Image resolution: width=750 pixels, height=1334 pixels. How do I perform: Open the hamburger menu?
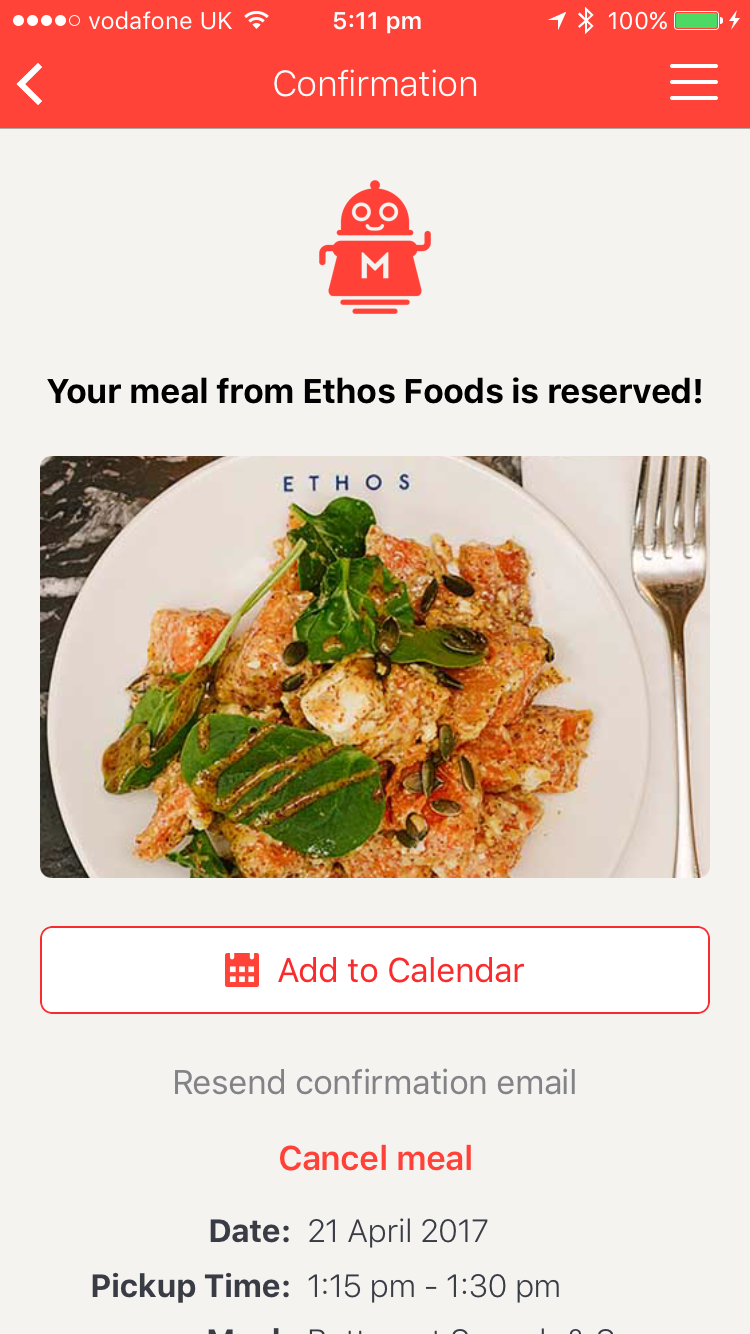click(694, 83)
